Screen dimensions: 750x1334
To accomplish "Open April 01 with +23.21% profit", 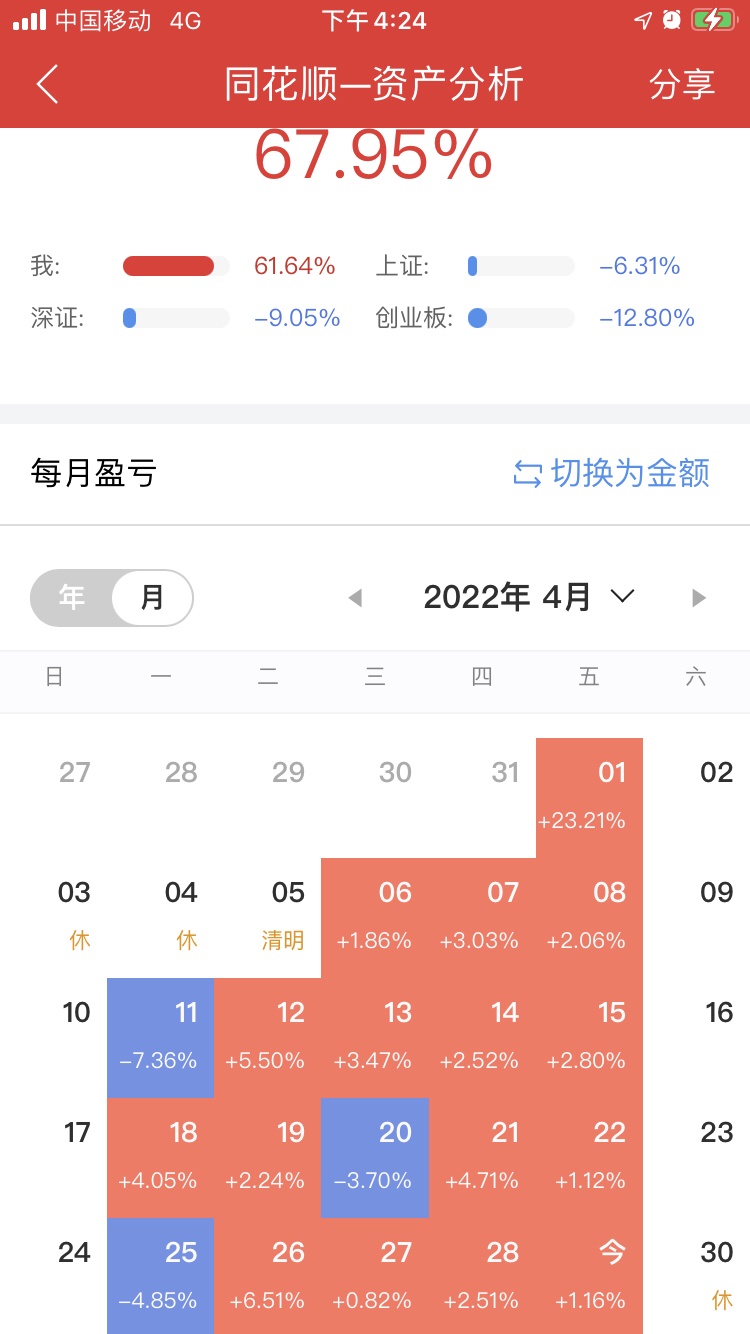I will click(589, 798).
